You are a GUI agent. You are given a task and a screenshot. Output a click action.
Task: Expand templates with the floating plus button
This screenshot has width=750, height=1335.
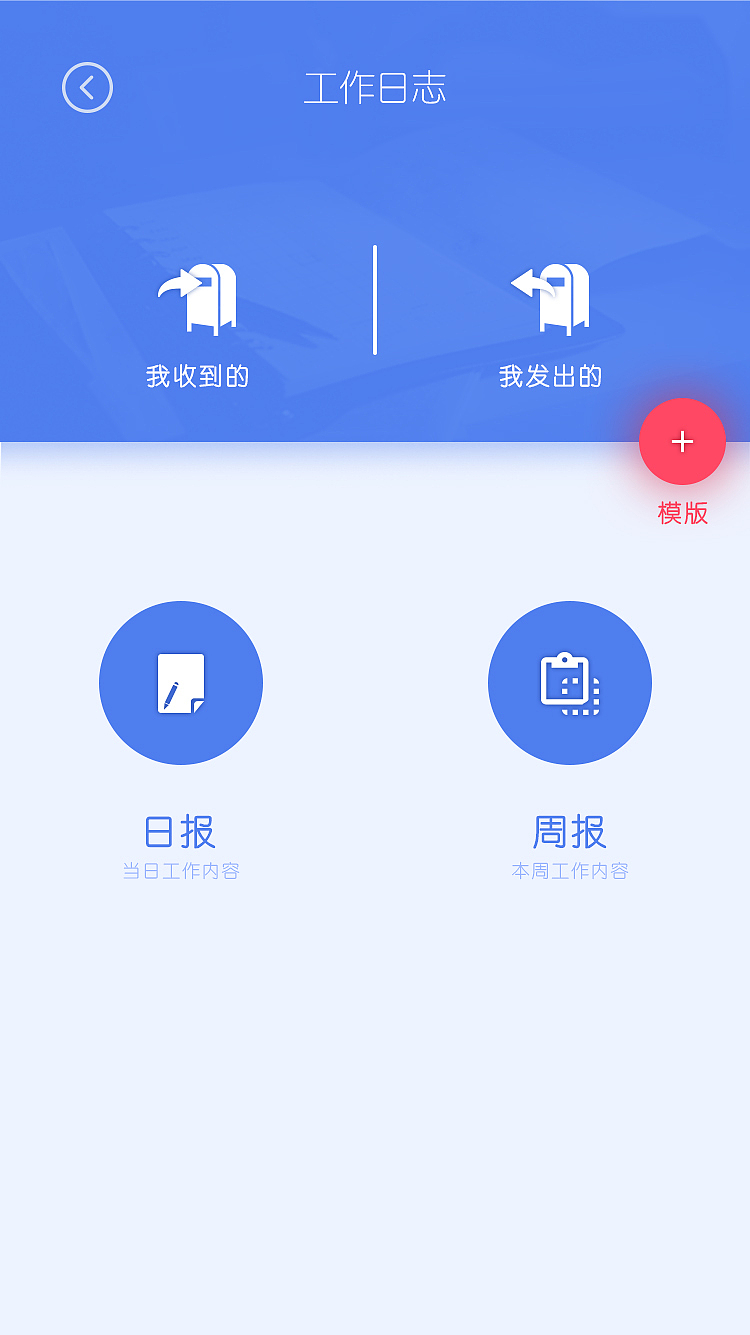[x=683, y=441]
